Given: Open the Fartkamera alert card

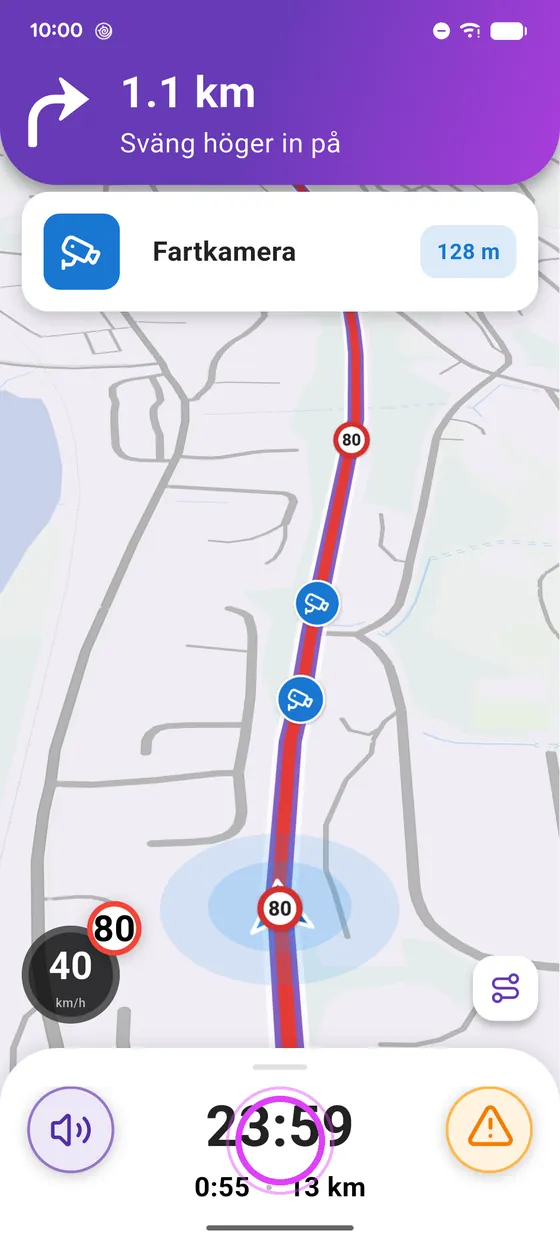Looking at the screenshot, I should tap(280, 251).
